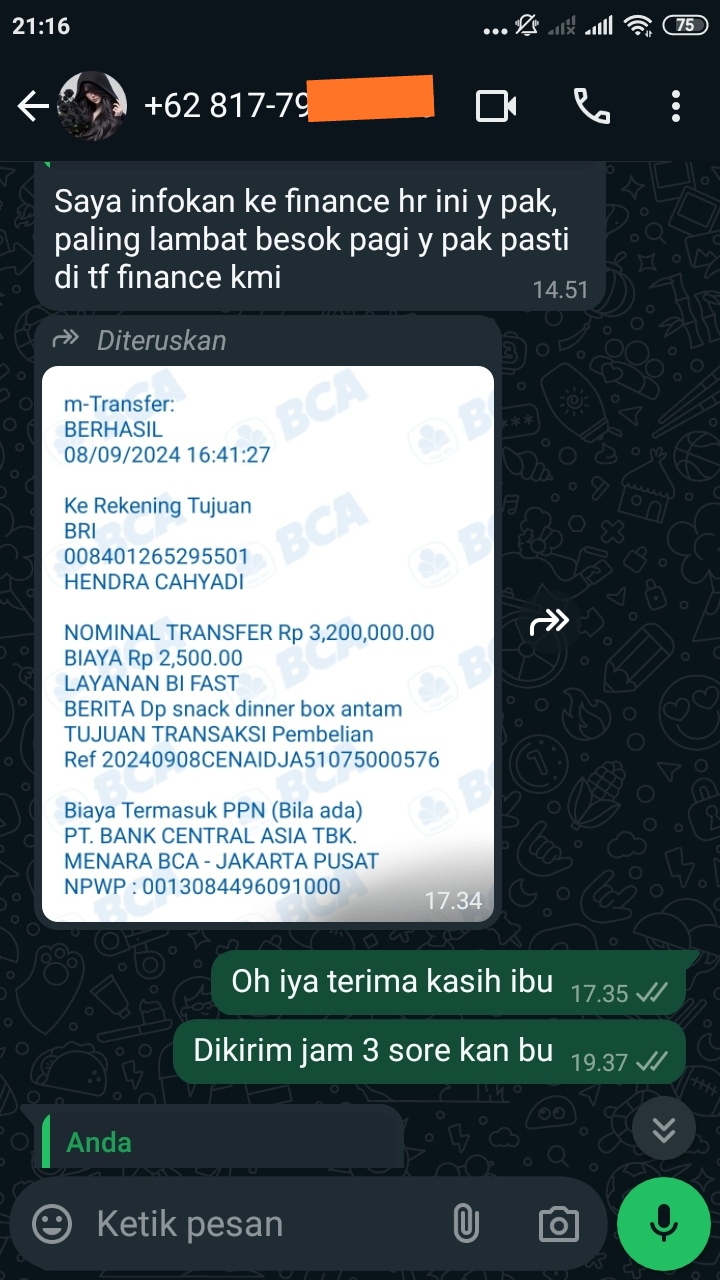Jump to the latest messages
Viewport: 720px width, 1280px height.
[663, 1128]
